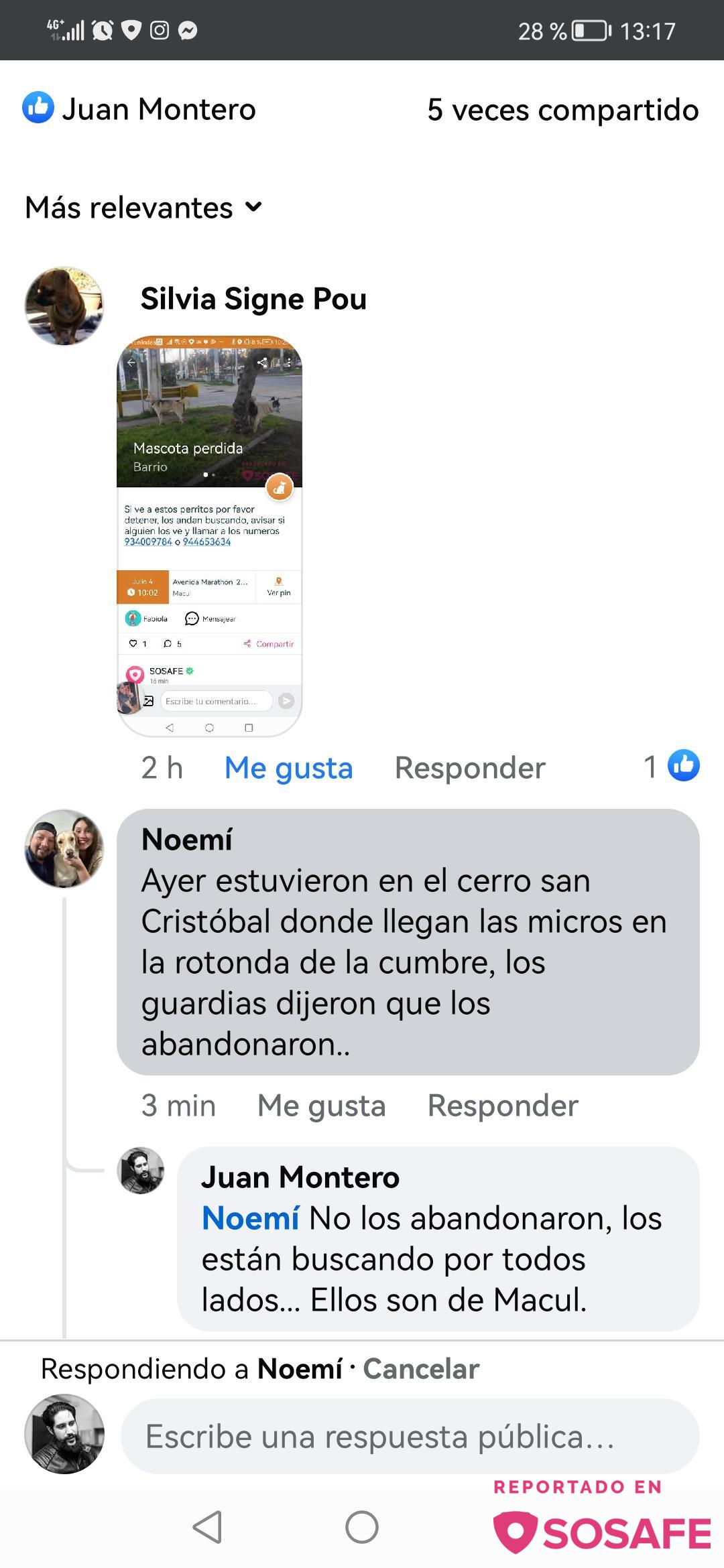Reply to Silvia Signe Pou's comment
The height and width of the screenshot is (1568, 724).
469,768
